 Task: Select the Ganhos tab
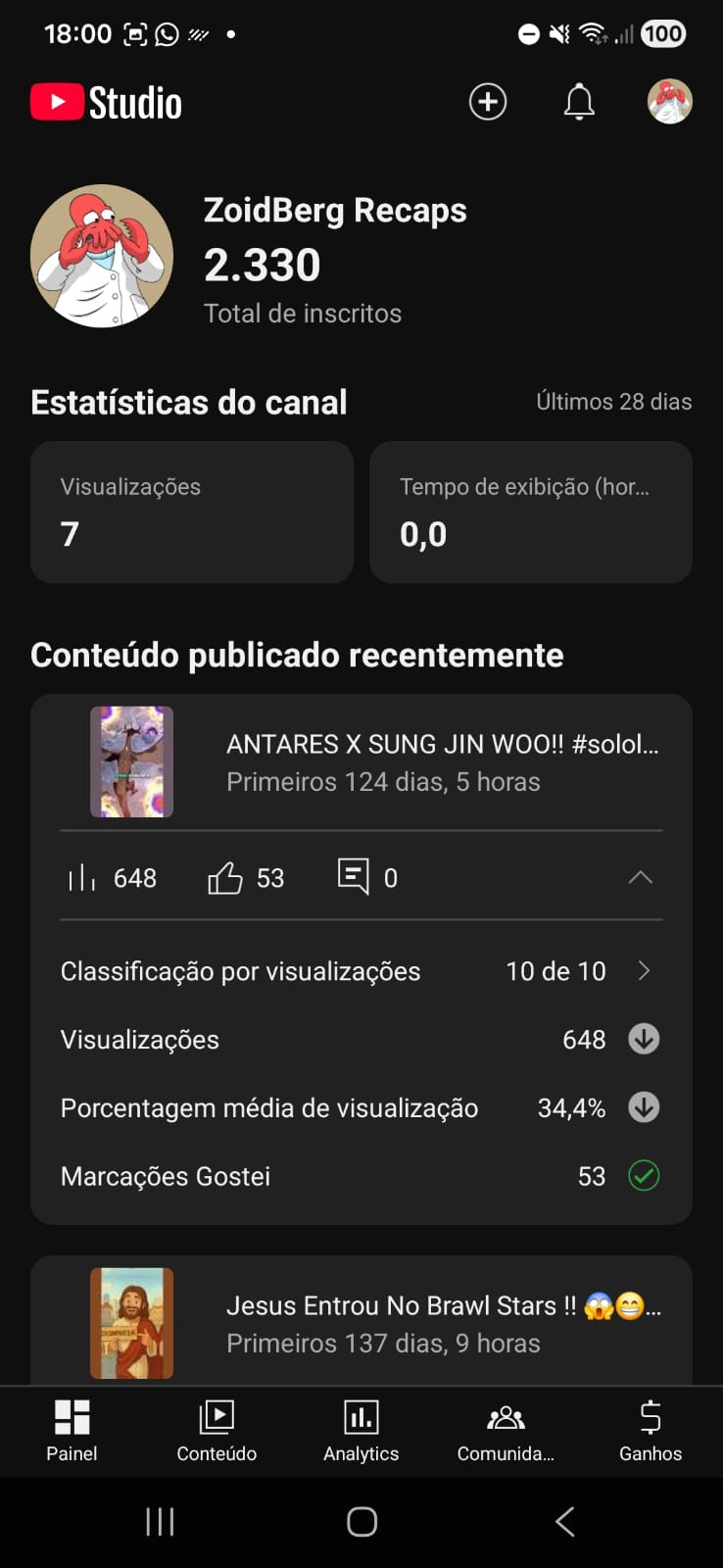click(651, 1431)
